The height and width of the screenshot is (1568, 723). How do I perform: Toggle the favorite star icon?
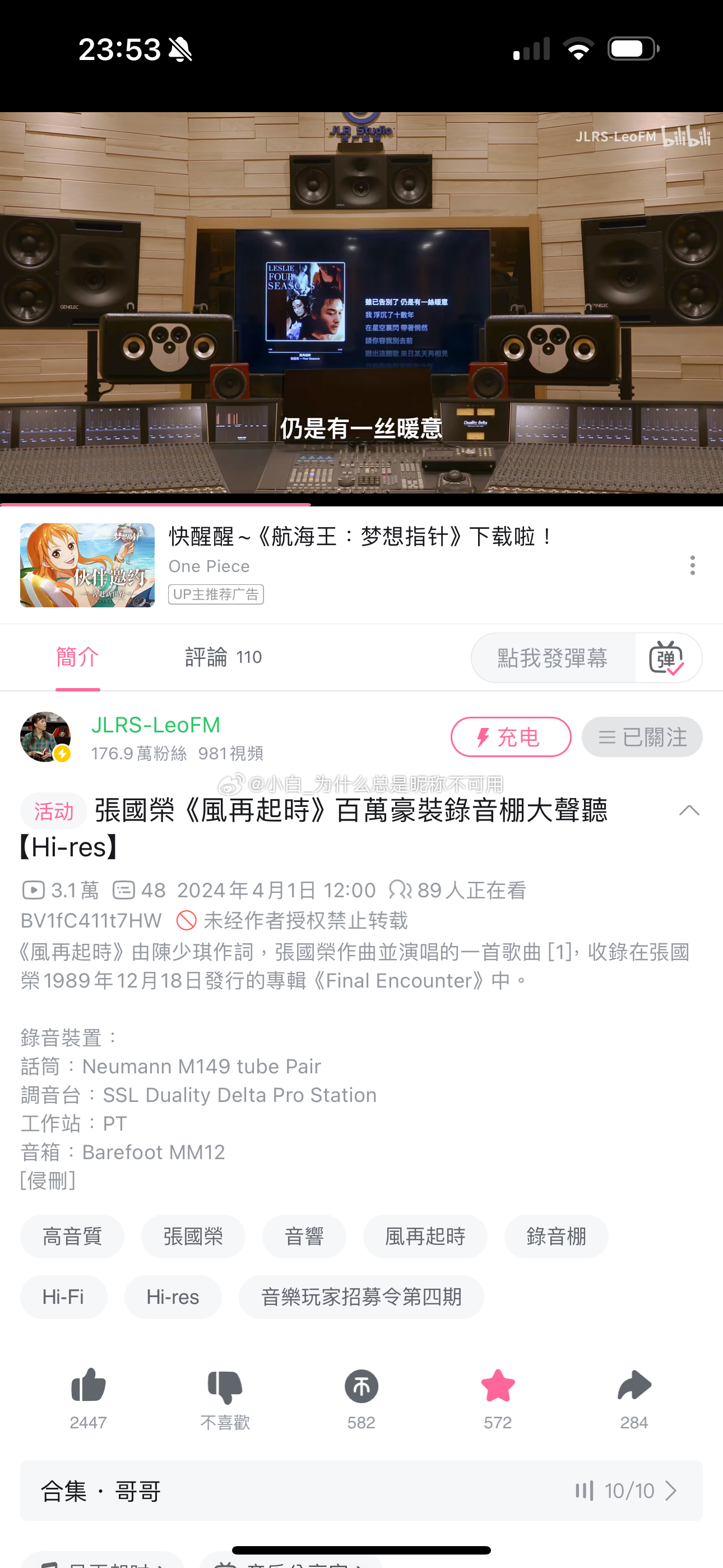[497, 1387]
